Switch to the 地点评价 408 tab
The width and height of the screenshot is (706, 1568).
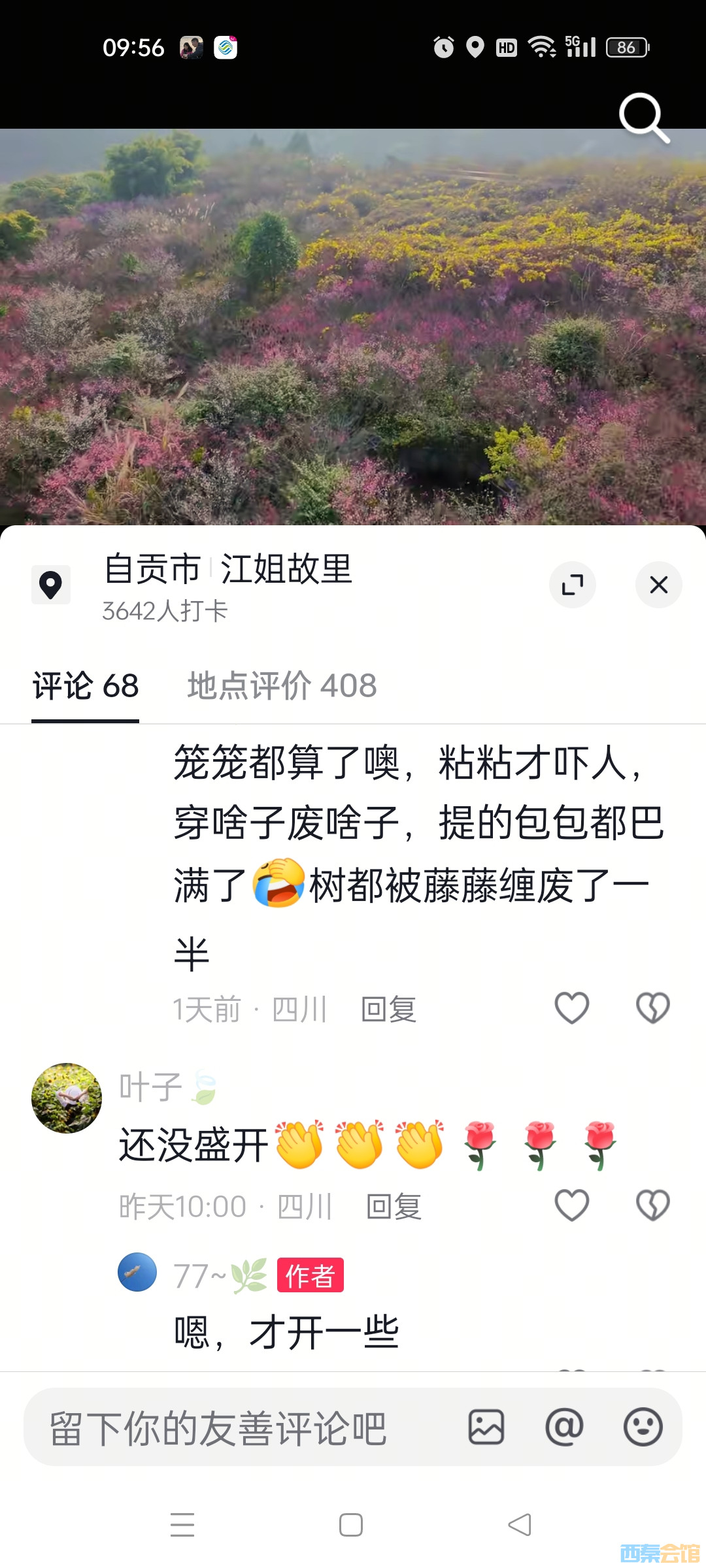pyautogui.click(x=282, y=686)
